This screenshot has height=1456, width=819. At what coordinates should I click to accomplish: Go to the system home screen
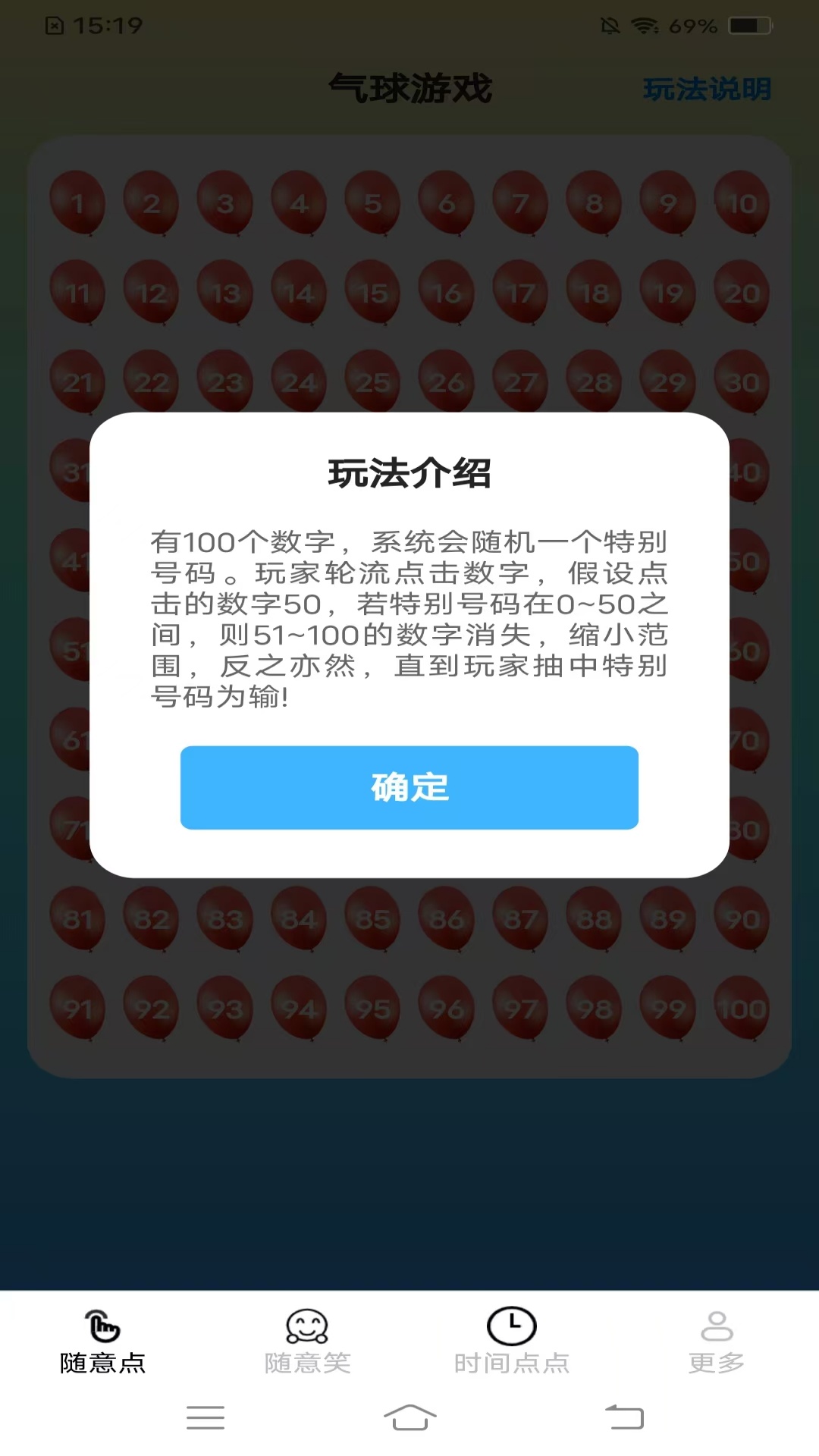coord(409,1417)
